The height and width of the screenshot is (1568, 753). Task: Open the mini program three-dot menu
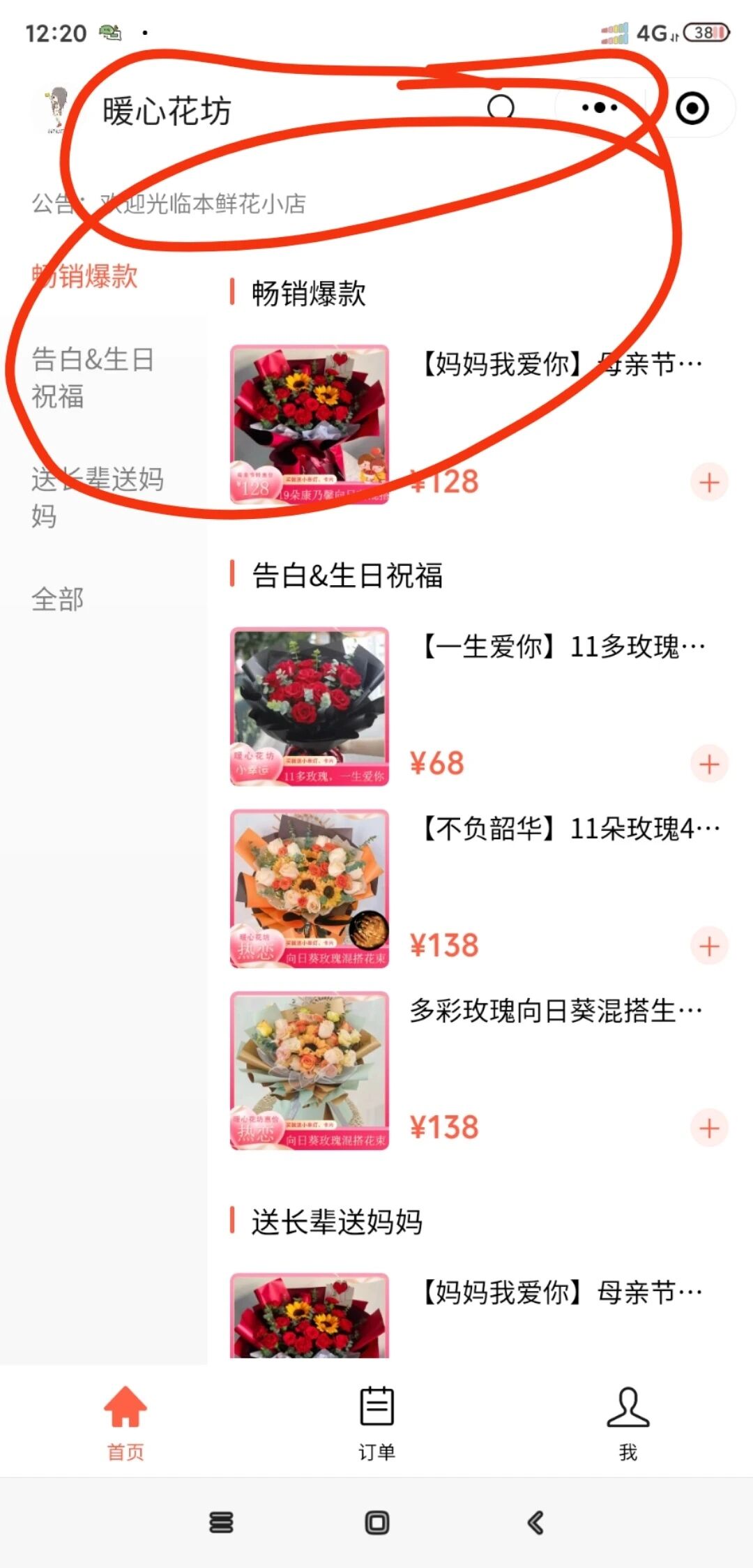click(x=600, y=108)
